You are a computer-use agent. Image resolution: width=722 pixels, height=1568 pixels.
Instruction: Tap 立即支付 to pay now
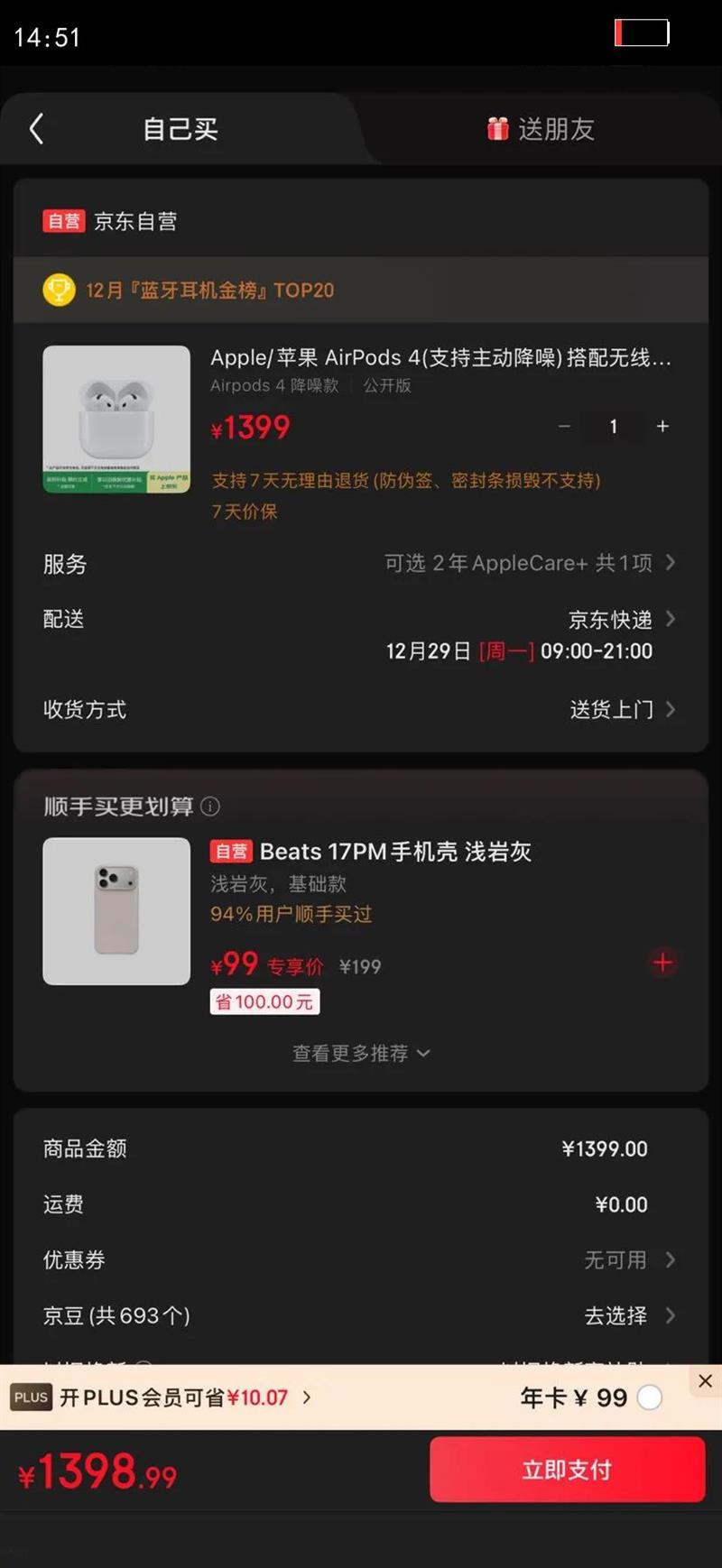pyautogui.click(x=567, y=1471)
